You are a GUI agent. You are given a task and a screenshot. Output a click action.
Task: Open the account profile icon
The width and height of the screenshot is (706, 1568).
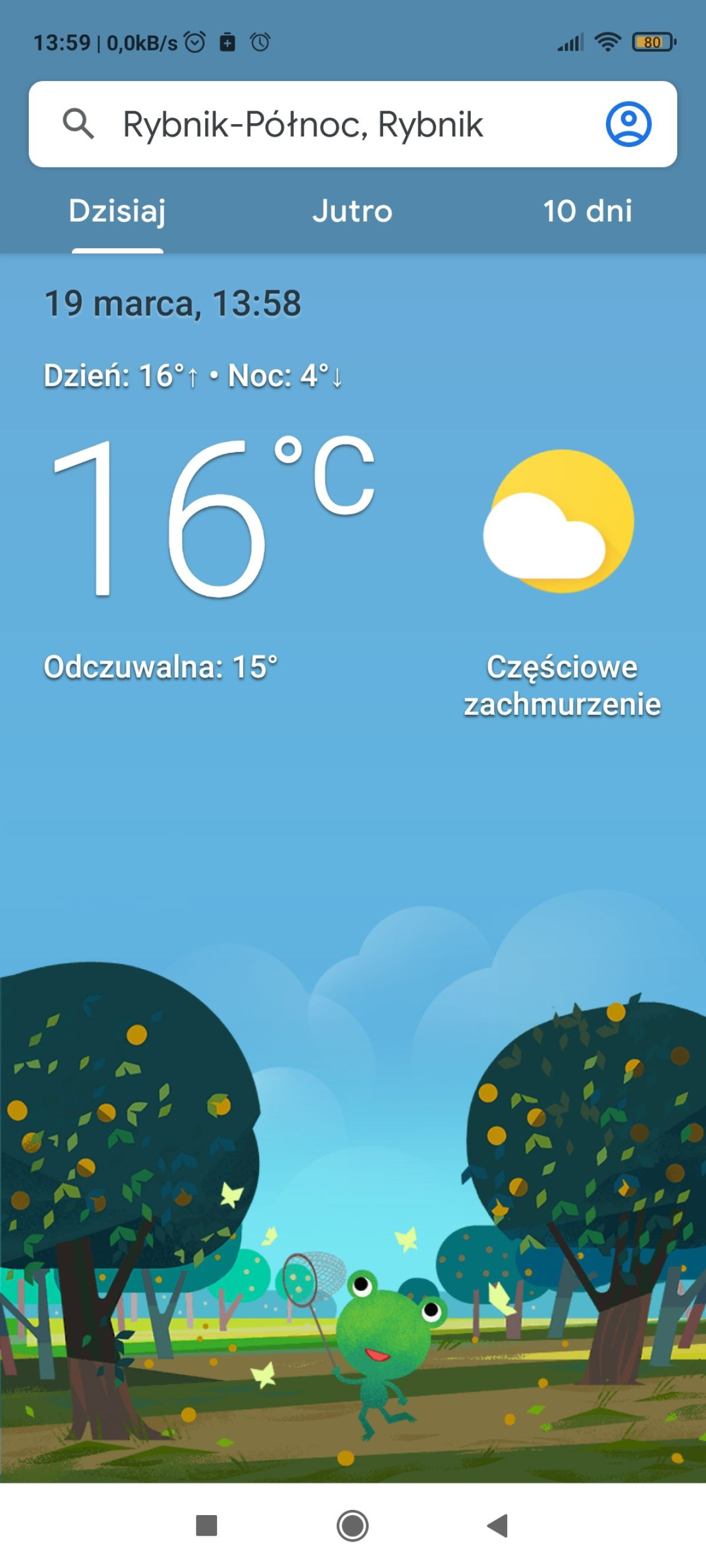click(628, 124)
